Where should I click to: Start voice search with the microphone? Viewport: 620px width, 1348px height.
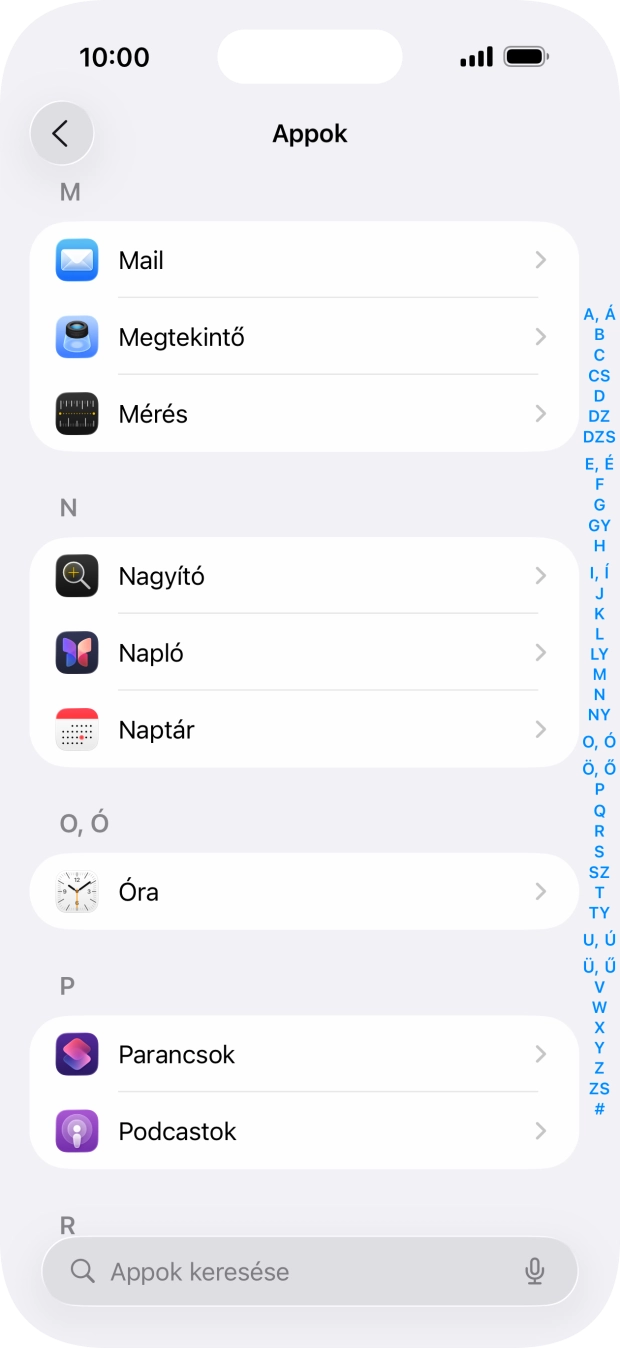535,1272
